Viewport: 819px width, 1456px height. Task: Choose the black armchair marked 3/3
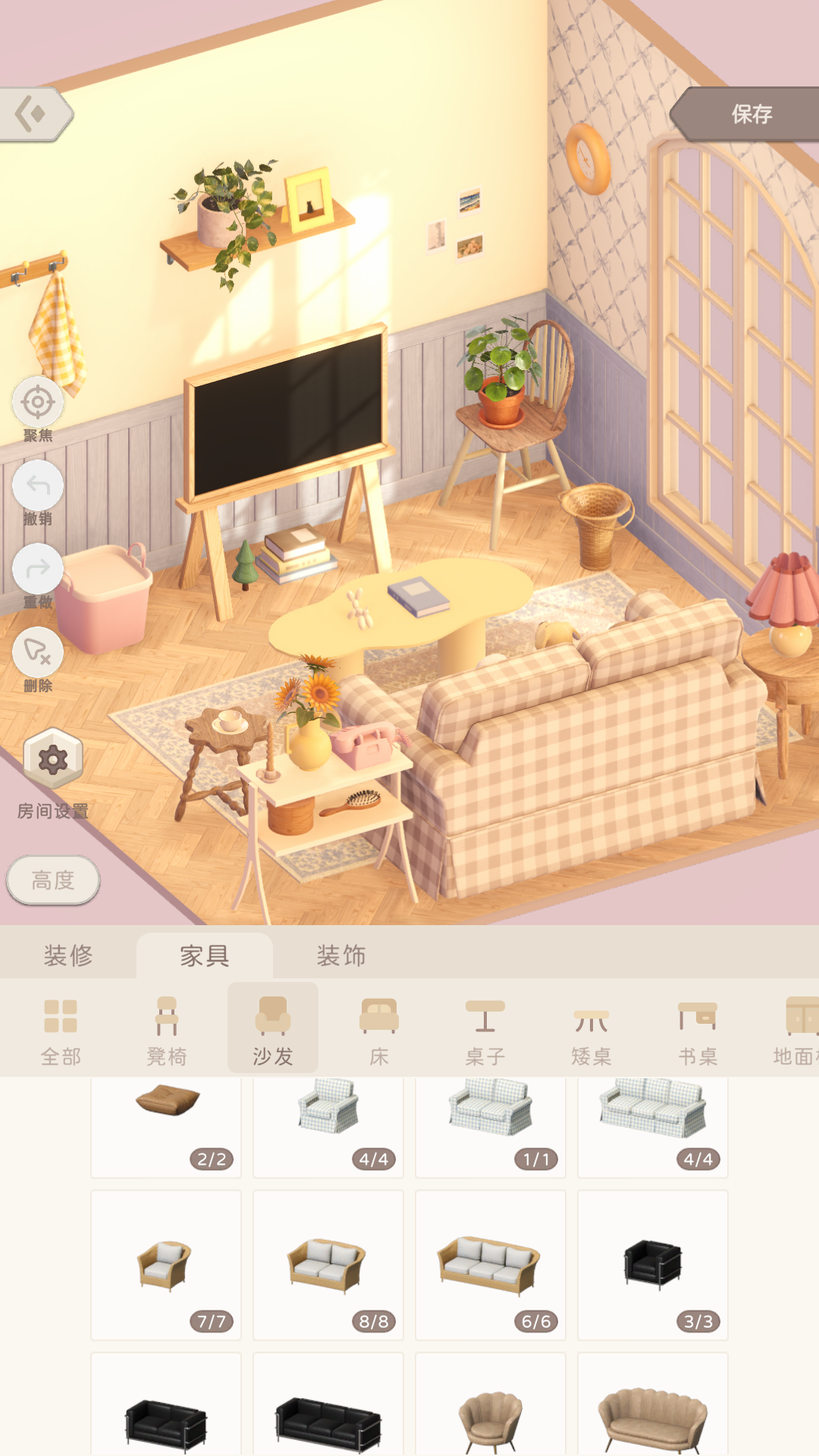point(653,1265)
